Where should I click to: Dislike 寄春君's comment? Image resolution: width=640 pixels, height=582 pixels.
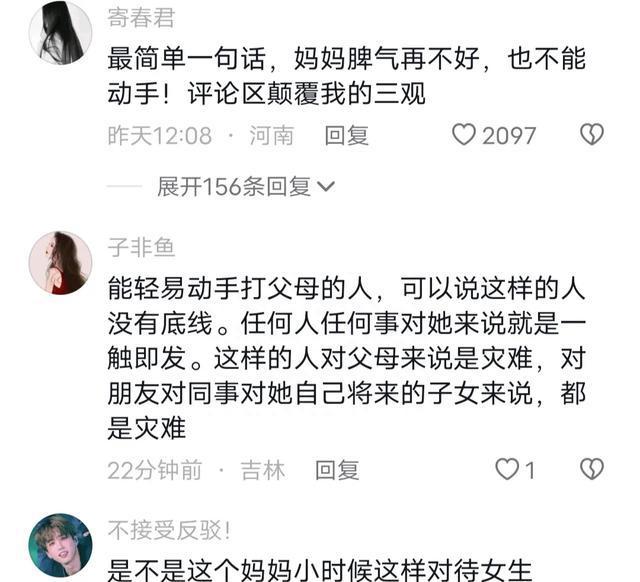coord(592,135)
